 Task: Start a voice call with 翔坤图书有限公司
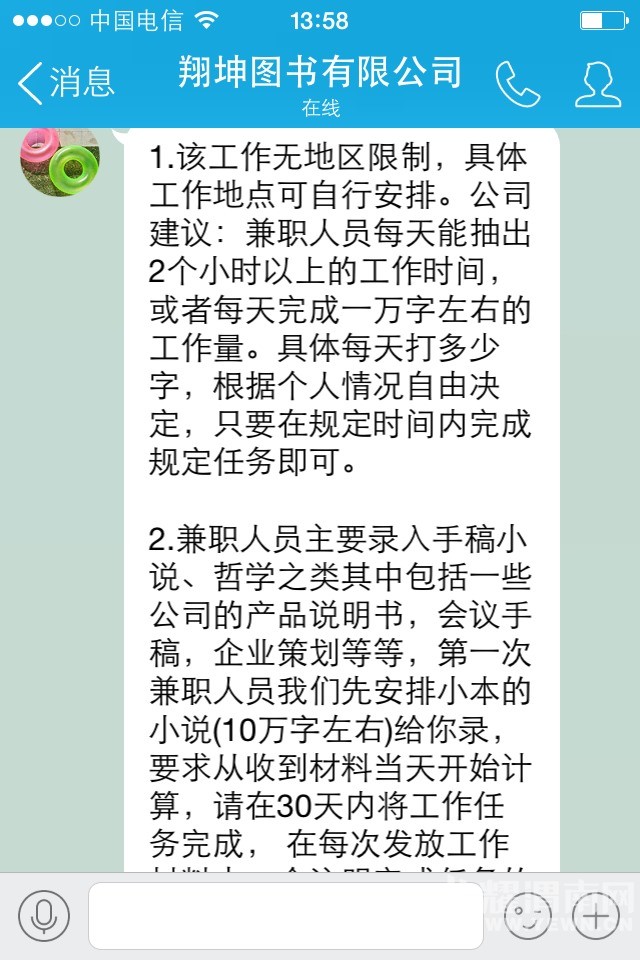[517, 84]
